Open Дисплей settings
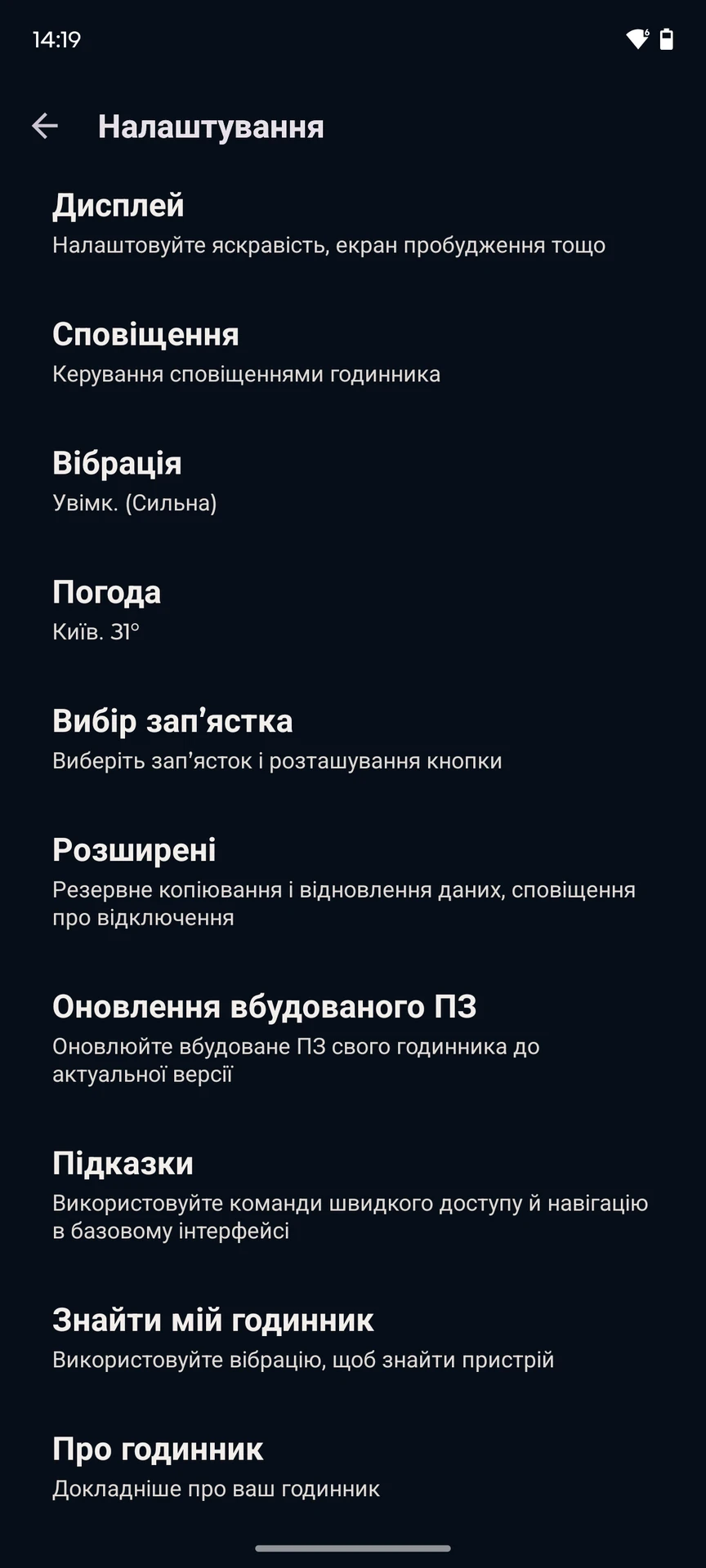This screenshot has height=1568, width=706. (x=353, y=224)
